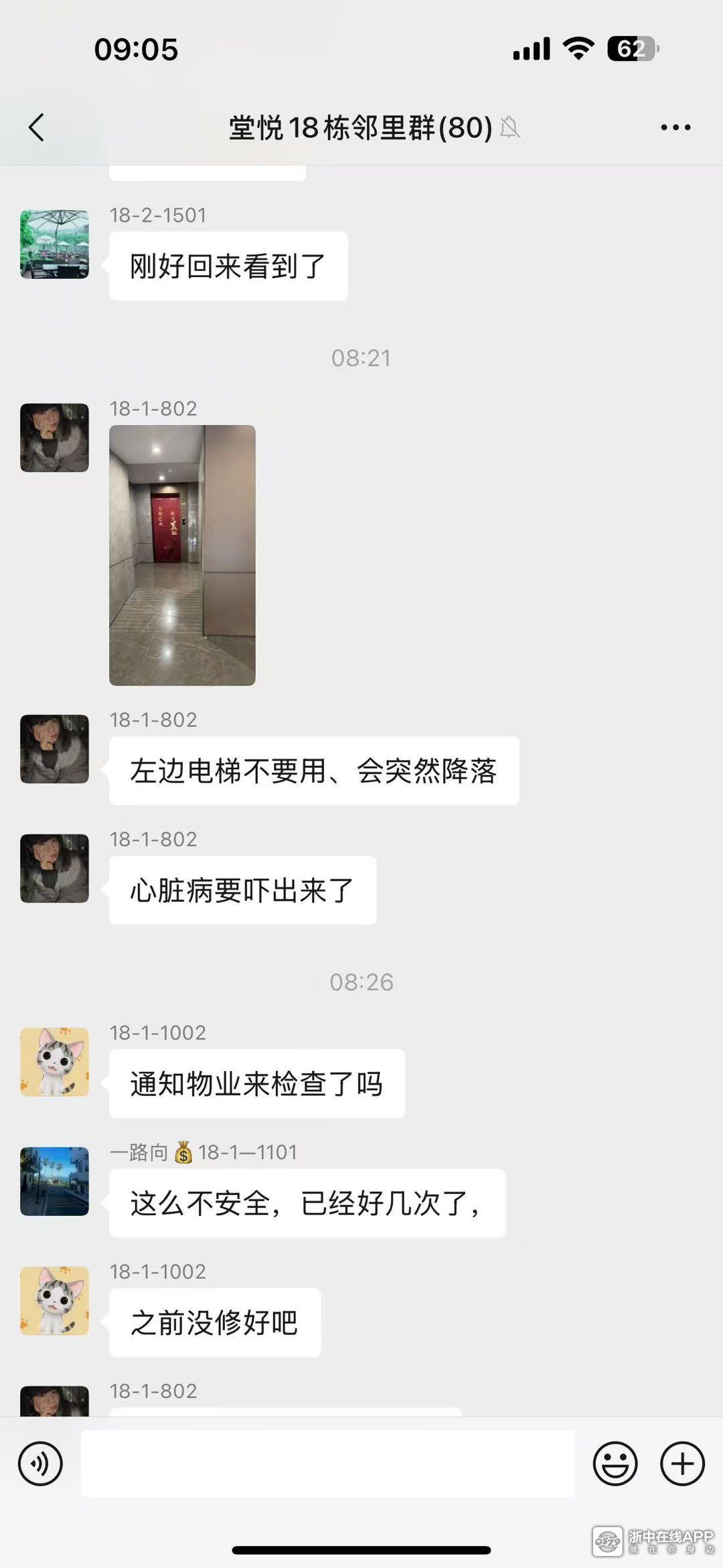Open the avatar beside 心脏病要吓出来了
The height and width of the screenshot is (1568, 723).
point(54,868)
